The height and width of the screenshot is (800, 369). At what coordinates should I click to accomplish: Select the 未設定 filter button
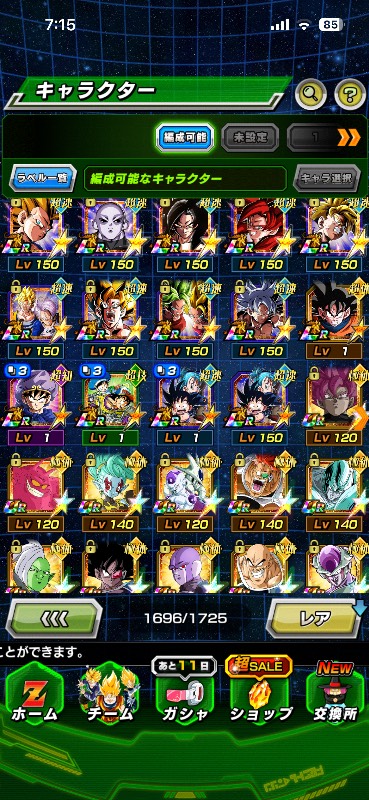(250, 137)
